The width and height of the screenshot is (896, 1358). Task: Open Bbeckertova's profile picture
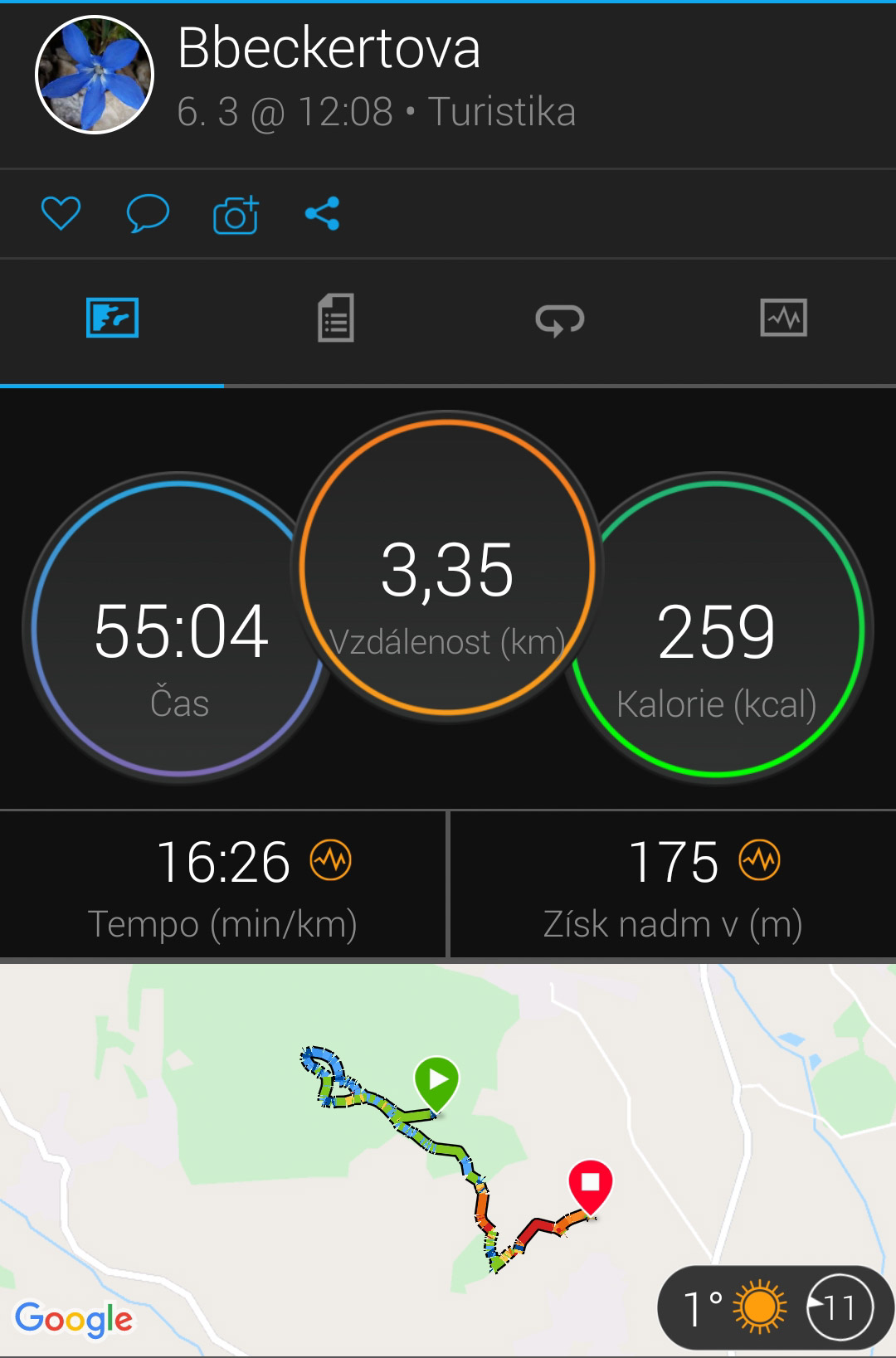coord(95,75)
